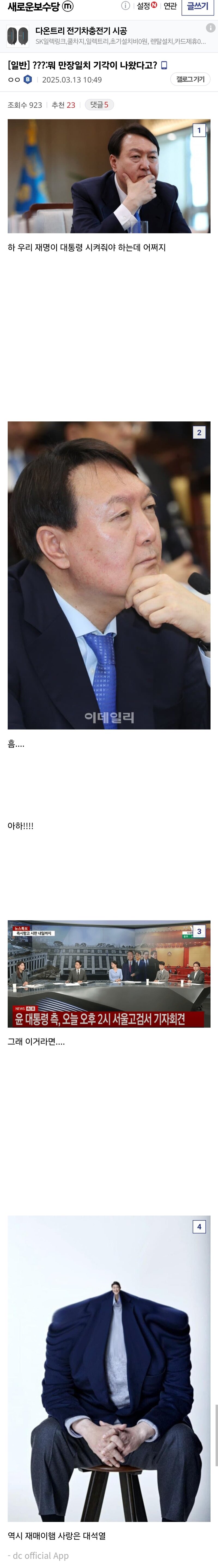Go to the author's 갤로그가기 page

[190, 80]
